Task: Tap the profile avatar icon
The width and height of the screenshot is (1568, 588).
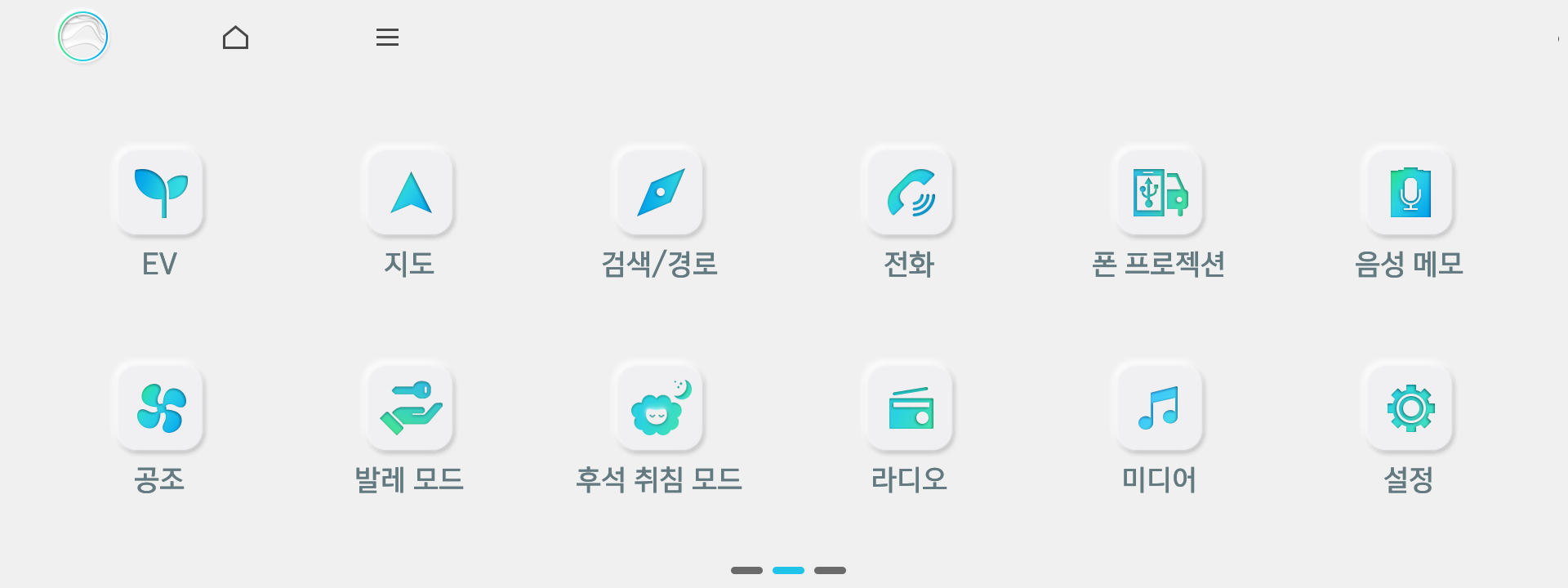Action: (x=83, y=37)
